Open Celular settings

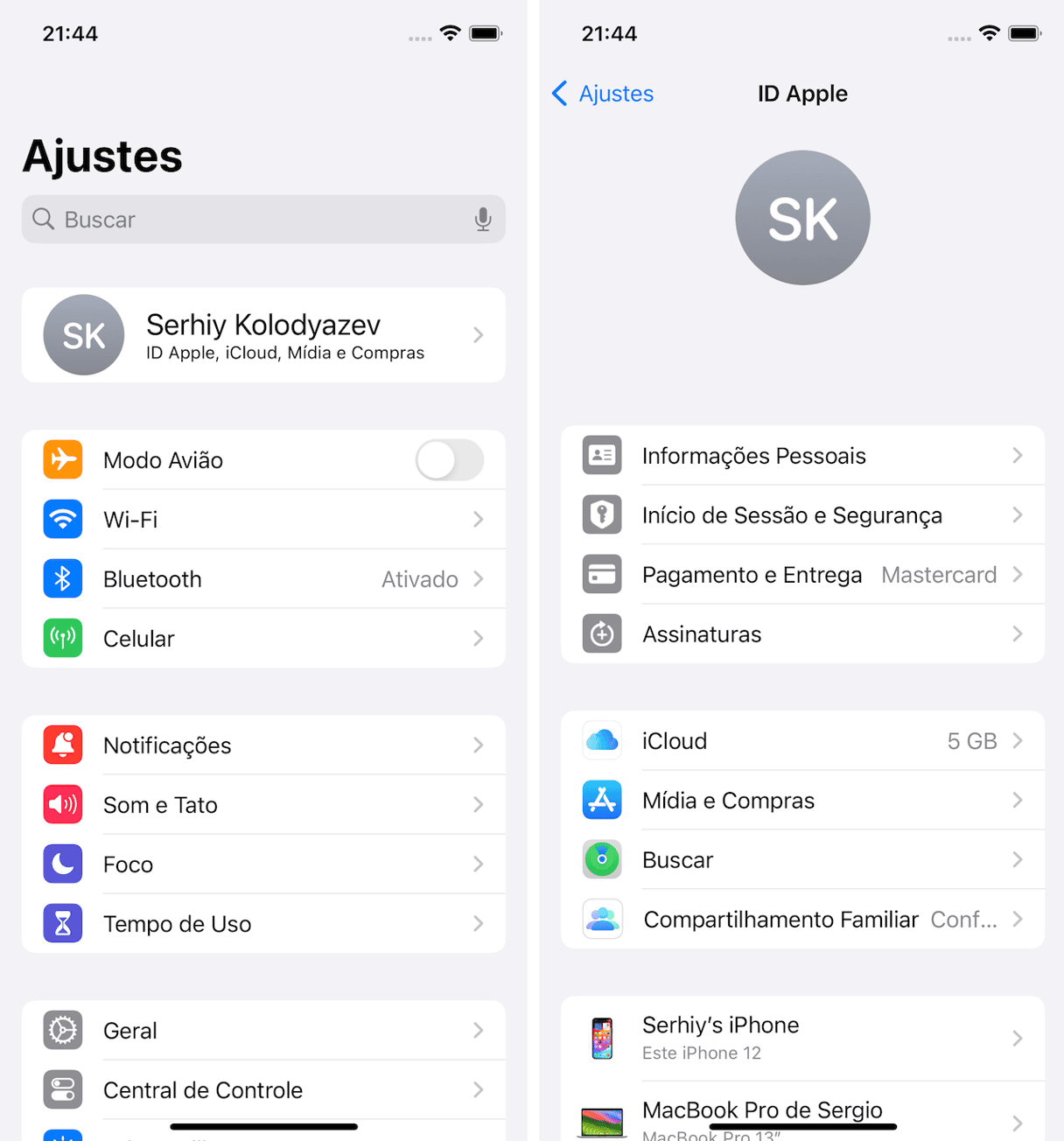point(263,639)
